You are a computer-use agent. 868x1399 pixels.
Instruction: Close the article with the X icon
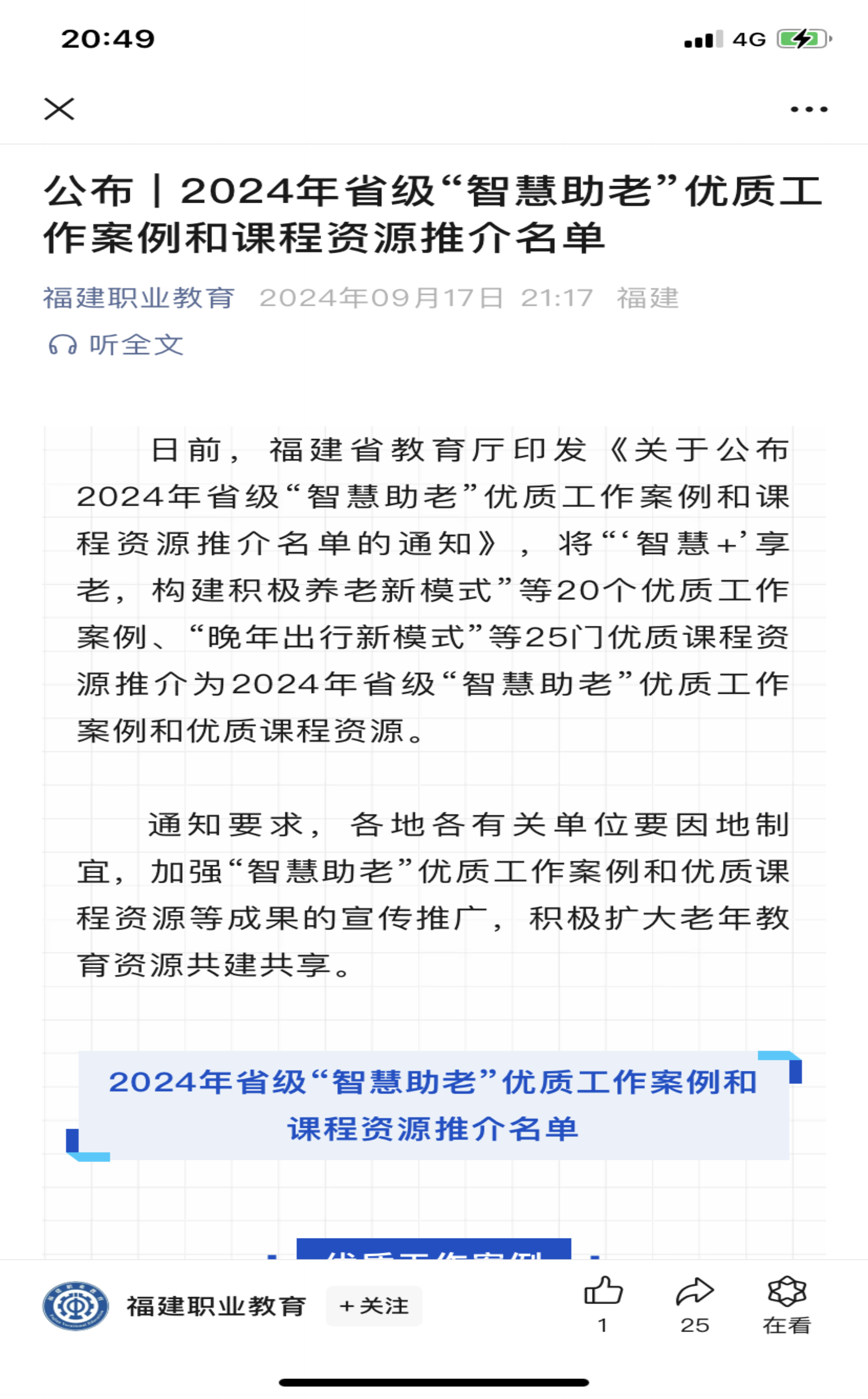pos(59,109)
